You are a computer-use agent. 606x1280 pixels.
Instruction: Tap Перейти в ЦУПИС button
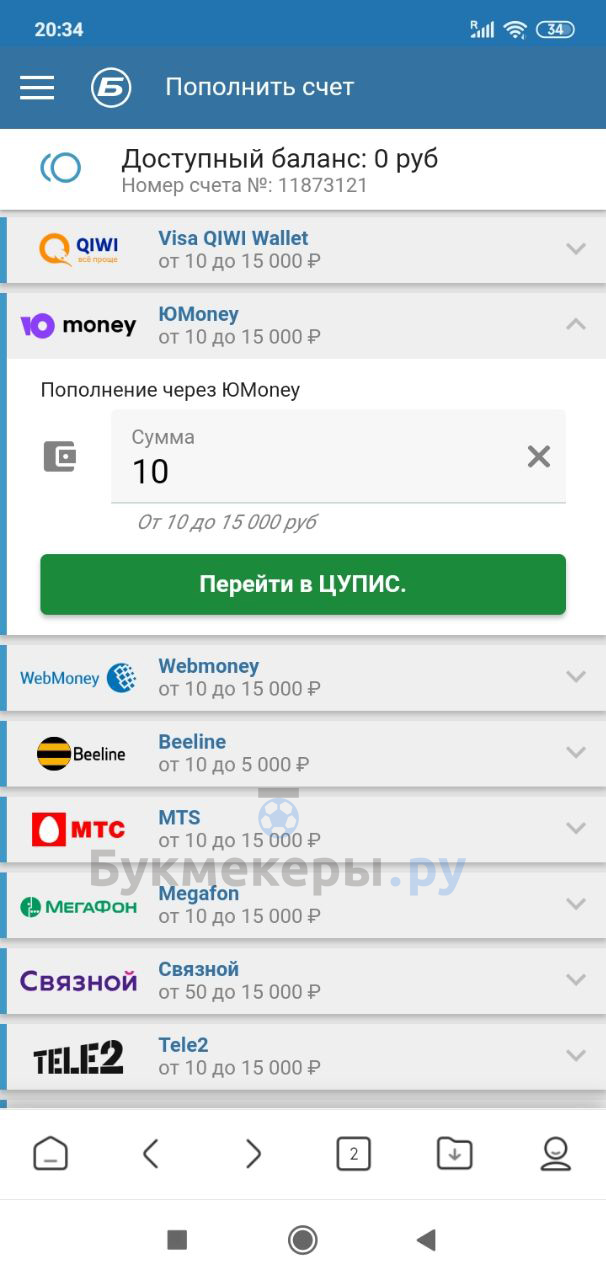tap(303, 585)
